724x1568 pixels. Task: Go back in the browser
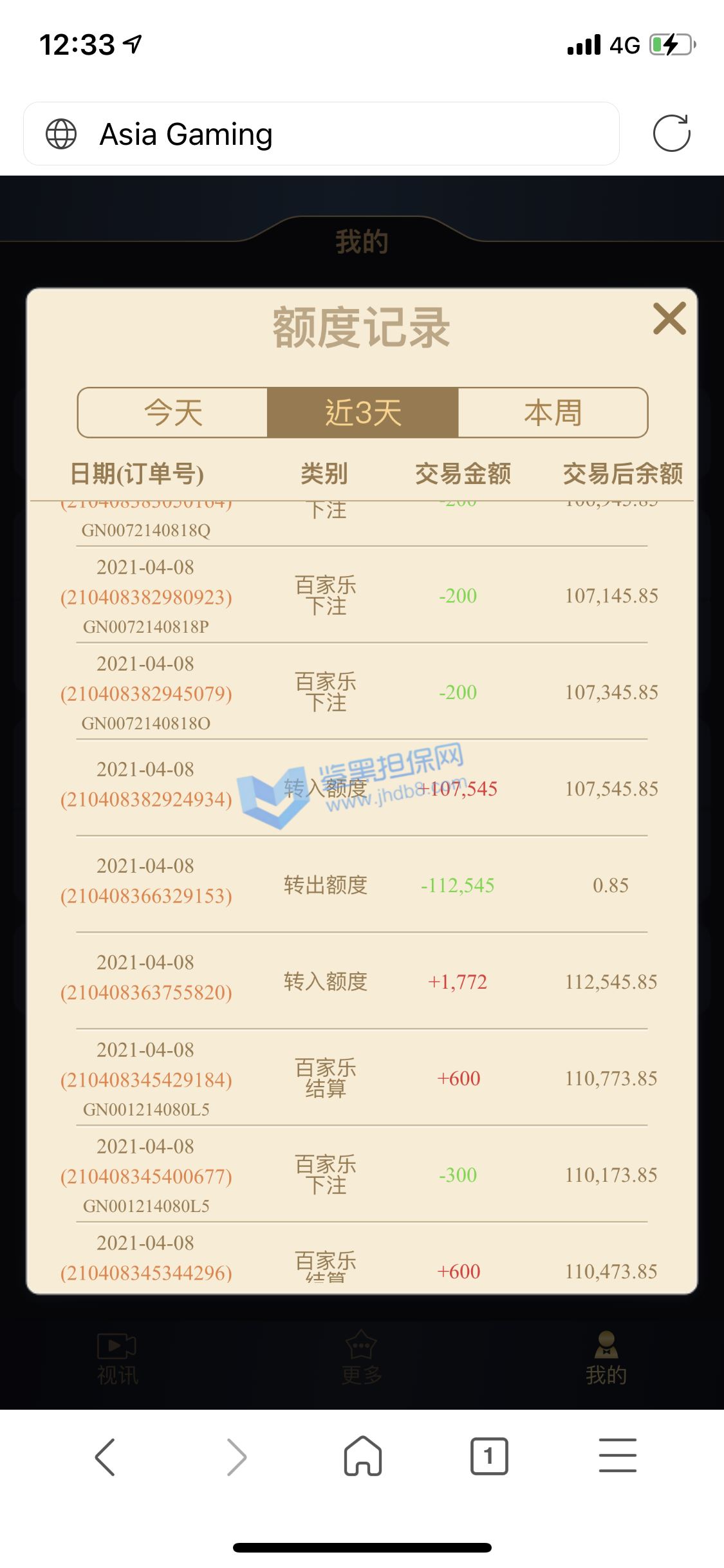tap(105, 1457)
